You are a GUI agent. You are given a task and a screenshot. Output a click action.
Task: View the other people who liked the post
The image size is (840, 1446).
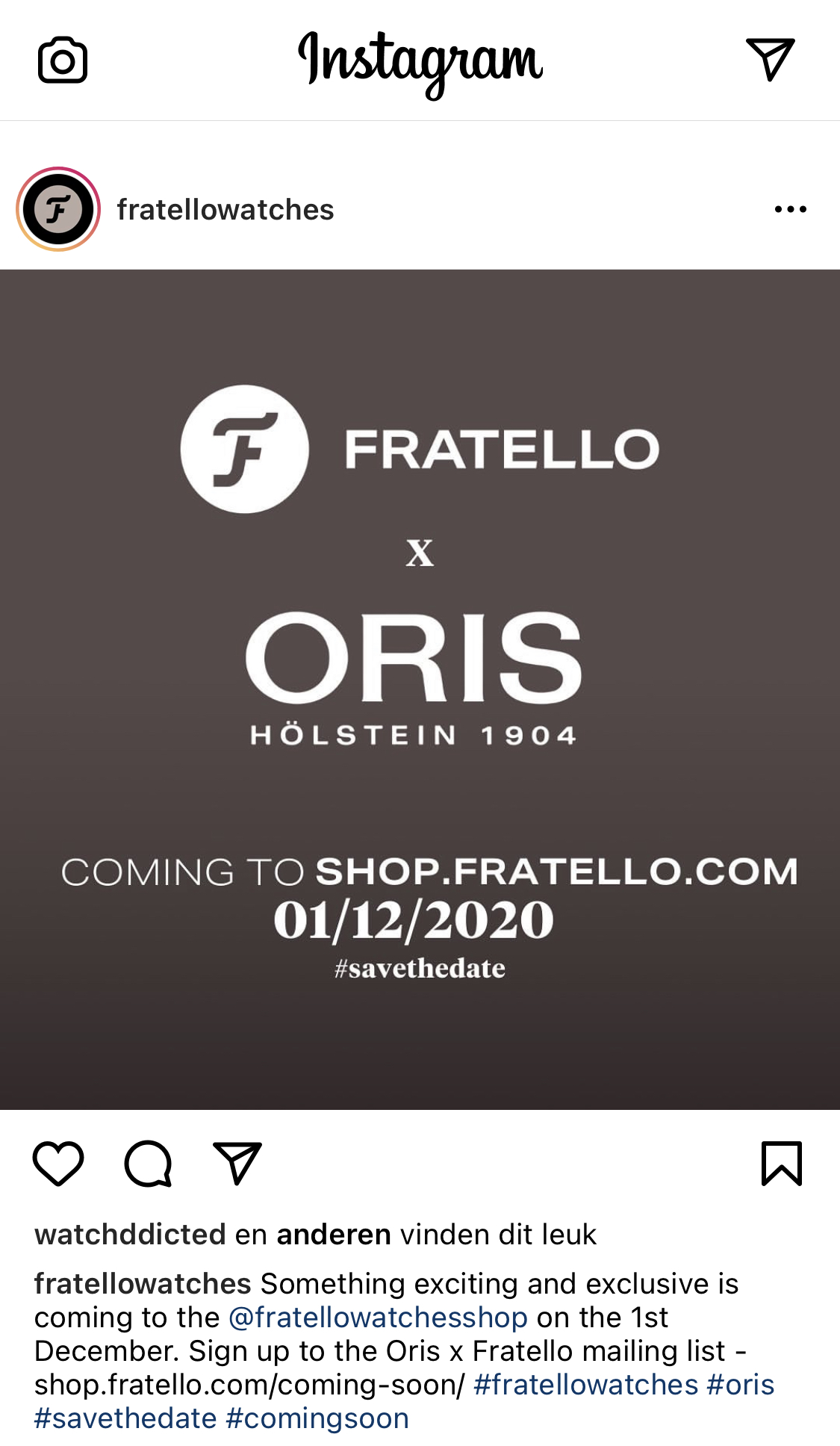click(x=334, y=1235)
